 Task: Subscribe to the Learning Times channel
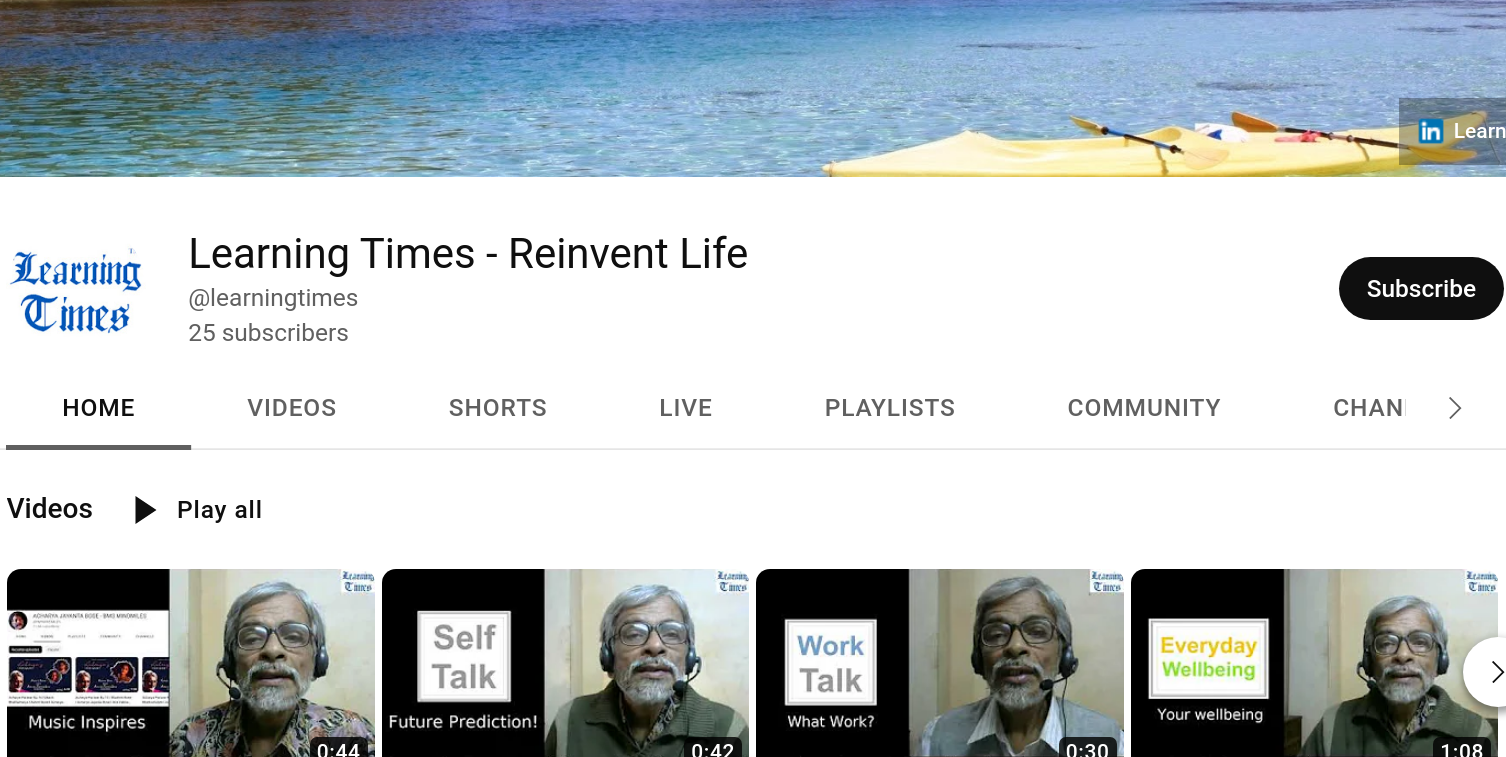(1421, 289)
